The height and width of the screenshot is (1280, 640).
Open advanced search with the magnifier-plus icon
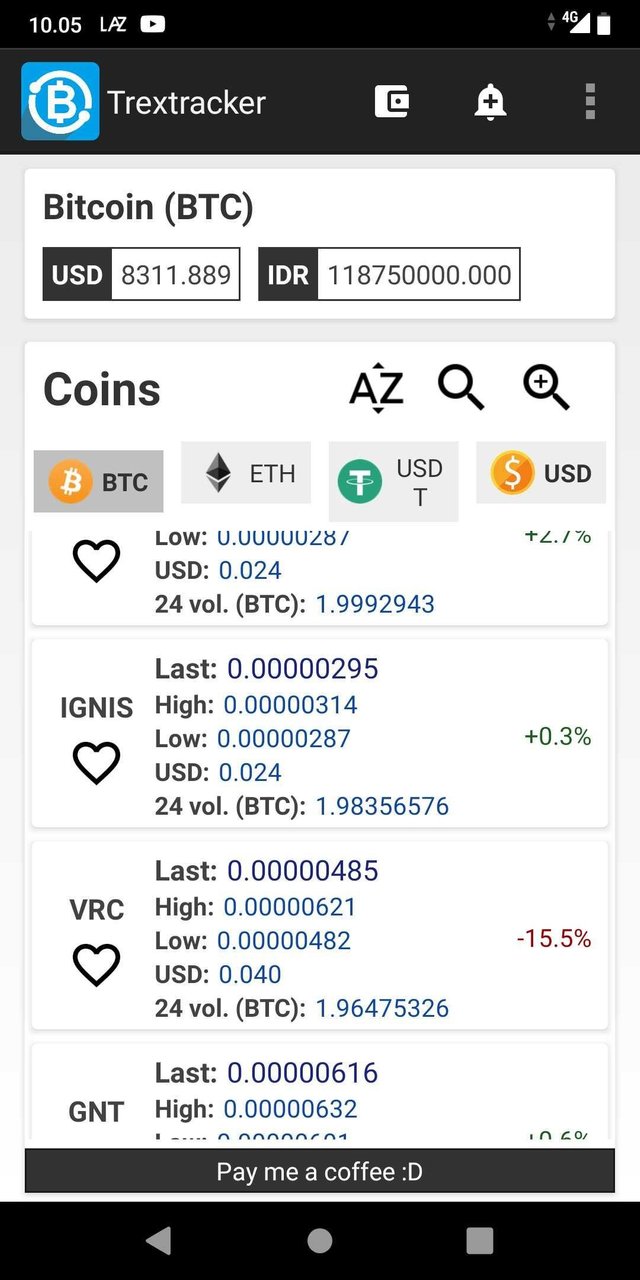tap(546, 388)
